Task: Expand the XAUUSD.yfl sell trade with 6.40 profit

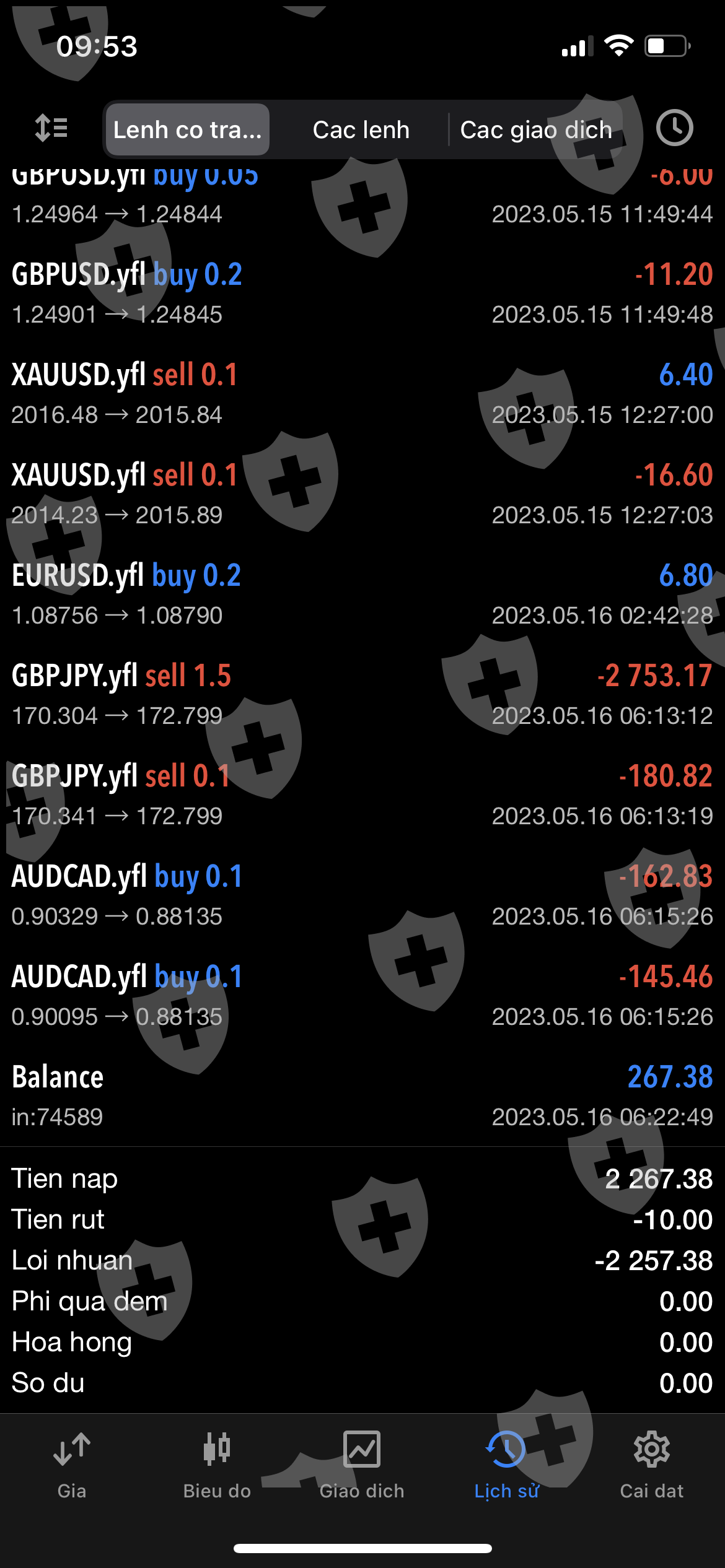Action: (362, 394)
